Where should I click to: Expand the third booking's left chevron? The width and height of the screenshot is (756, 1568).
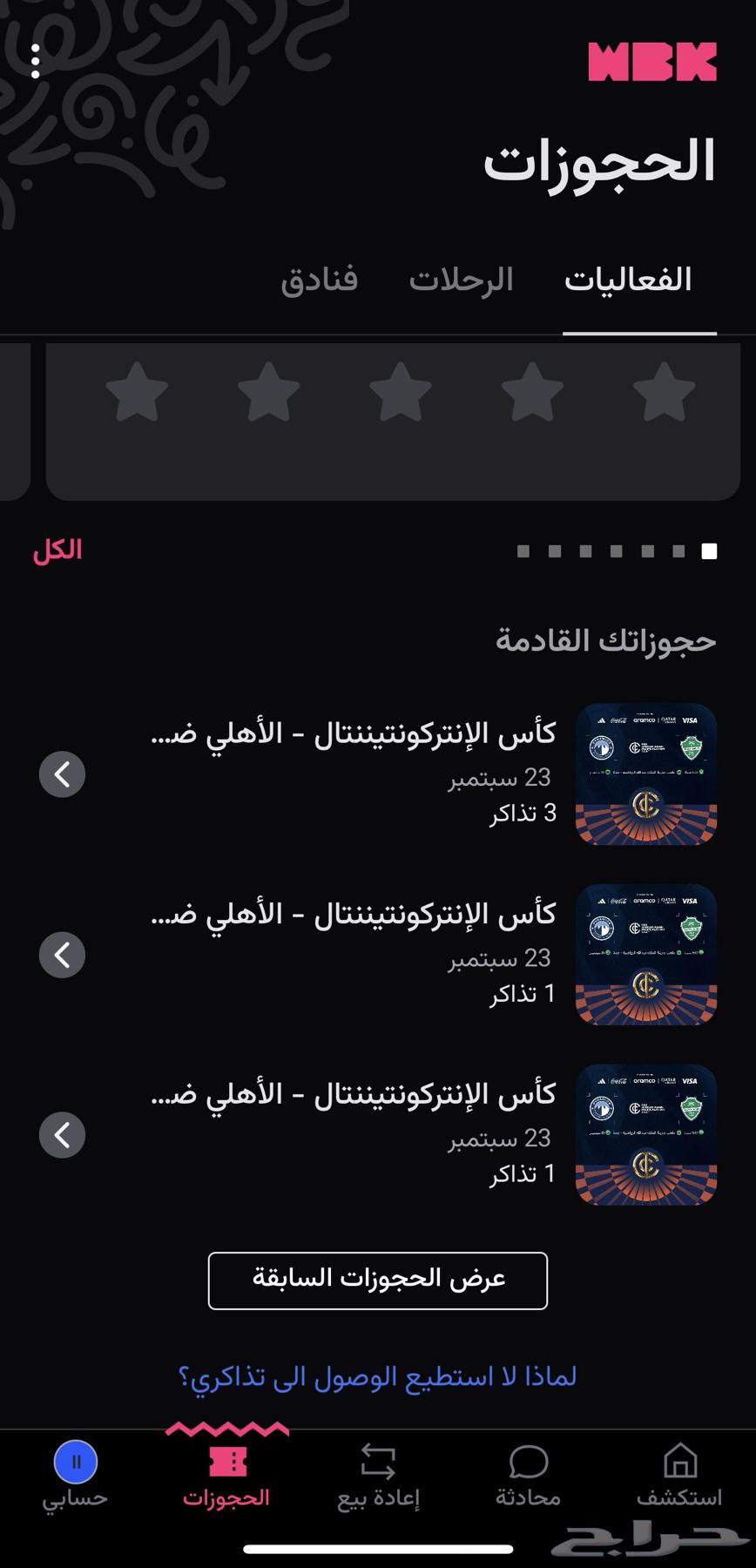(x=62, y=1135)
